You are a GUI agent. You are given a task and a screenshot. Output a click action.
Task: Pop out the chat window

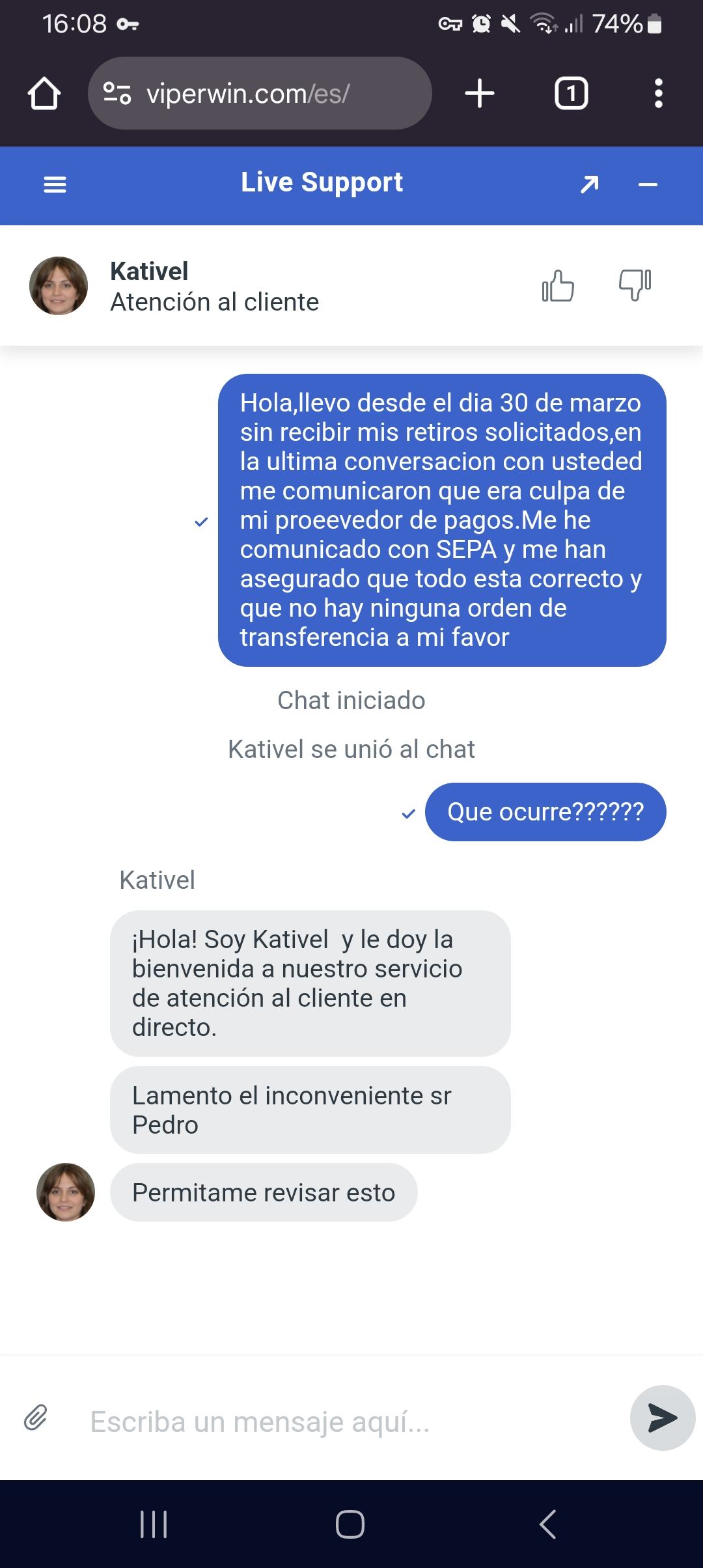pos(589,185)
